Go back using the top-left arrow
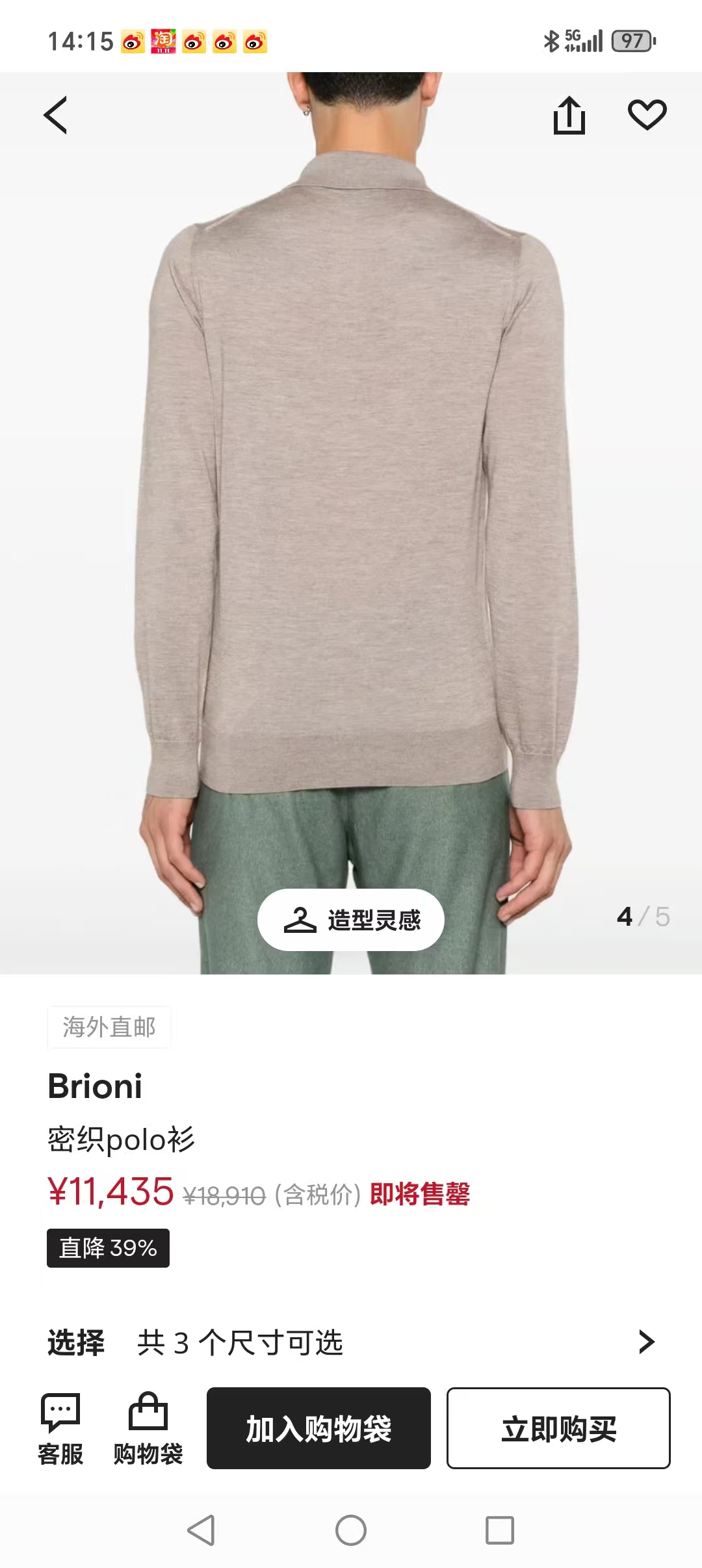This screenshot has width=702, height=1568. (x=56, y=116)
